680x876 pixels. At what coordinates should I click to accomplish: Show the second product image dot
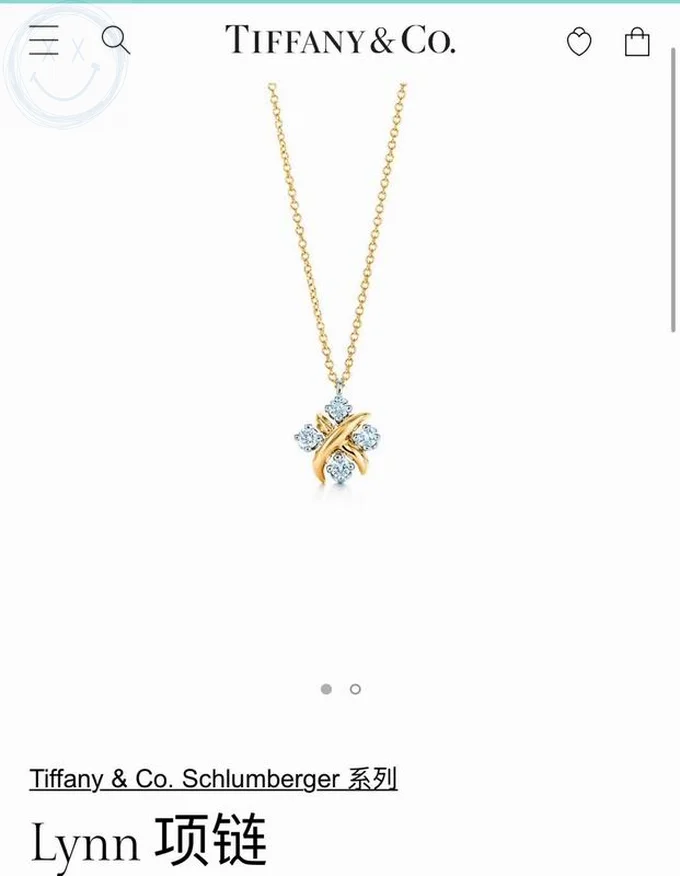tap(355, 689)
